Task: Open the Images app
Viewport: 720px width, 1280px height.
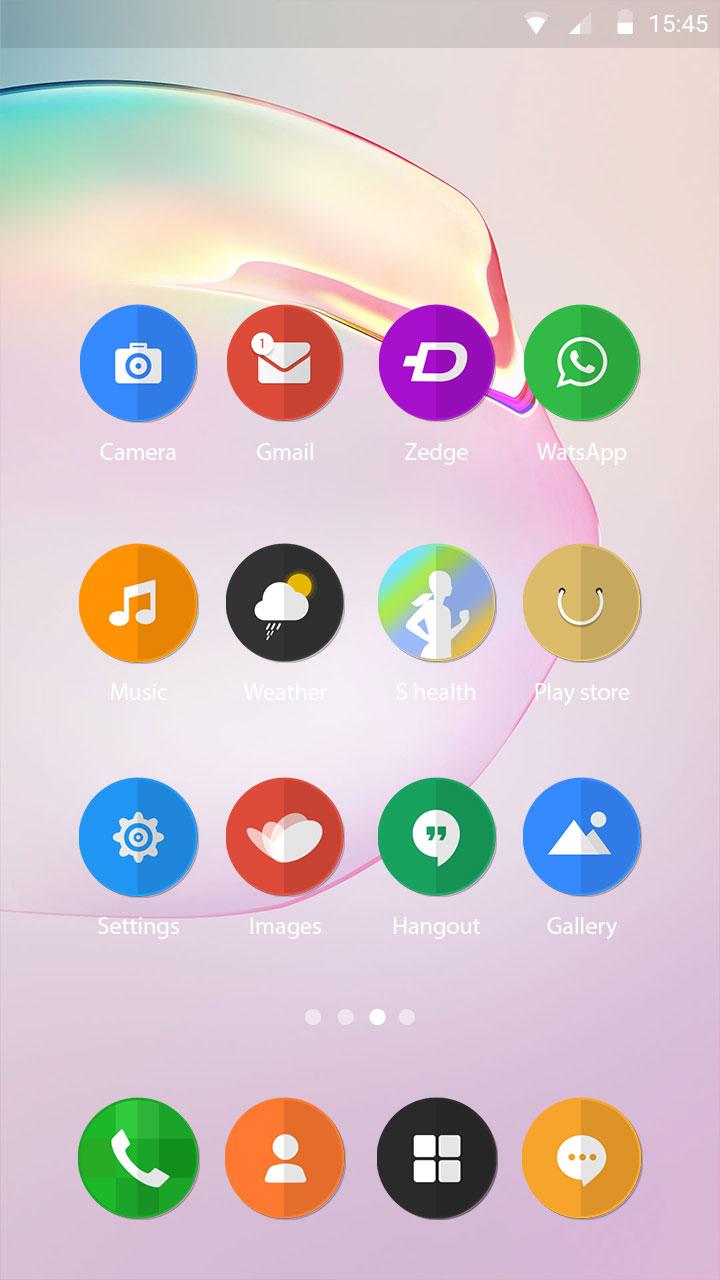Action: [285, 837]
